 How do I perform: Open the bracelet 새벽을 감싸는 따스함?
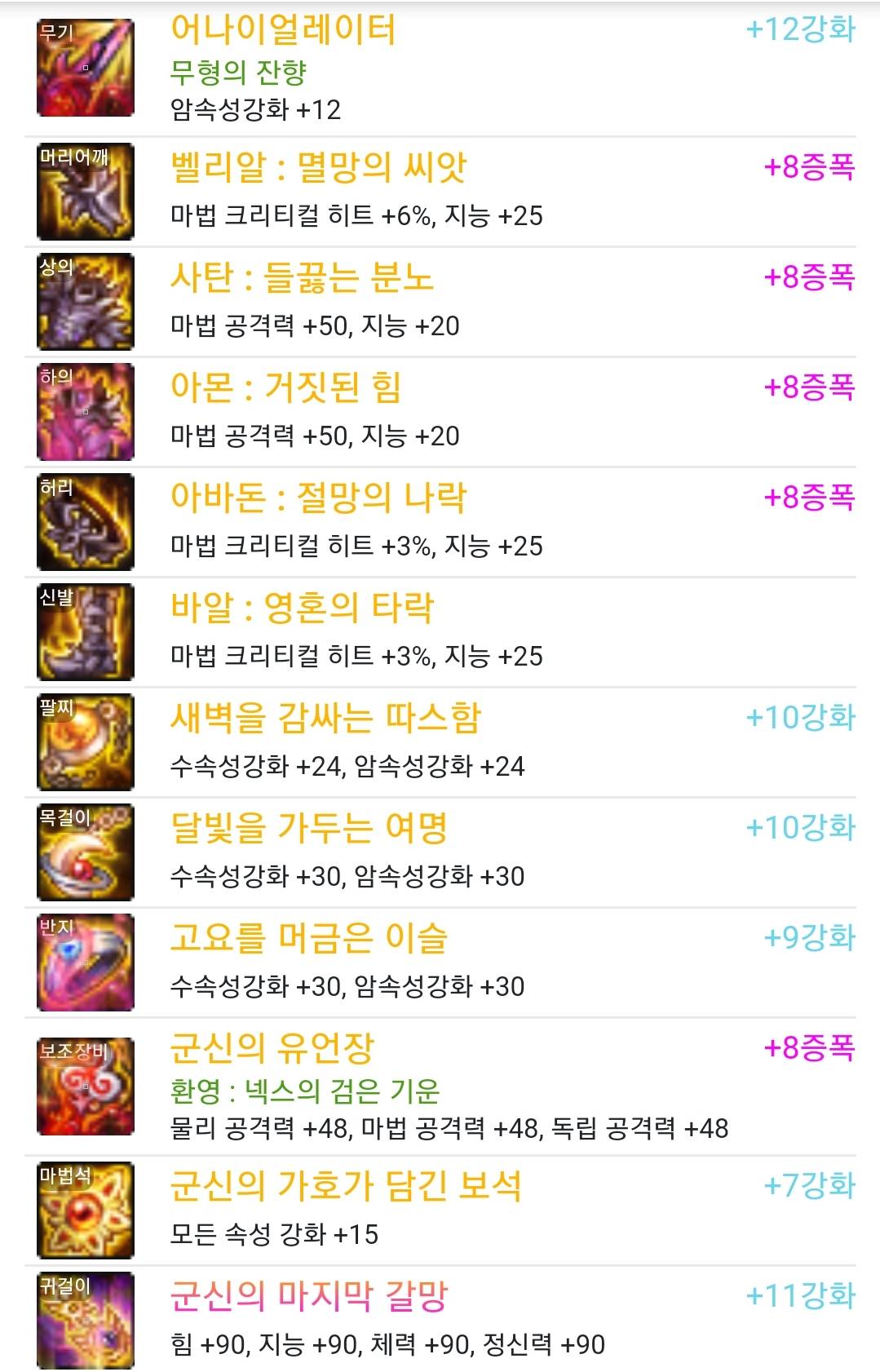pos(325,719)
